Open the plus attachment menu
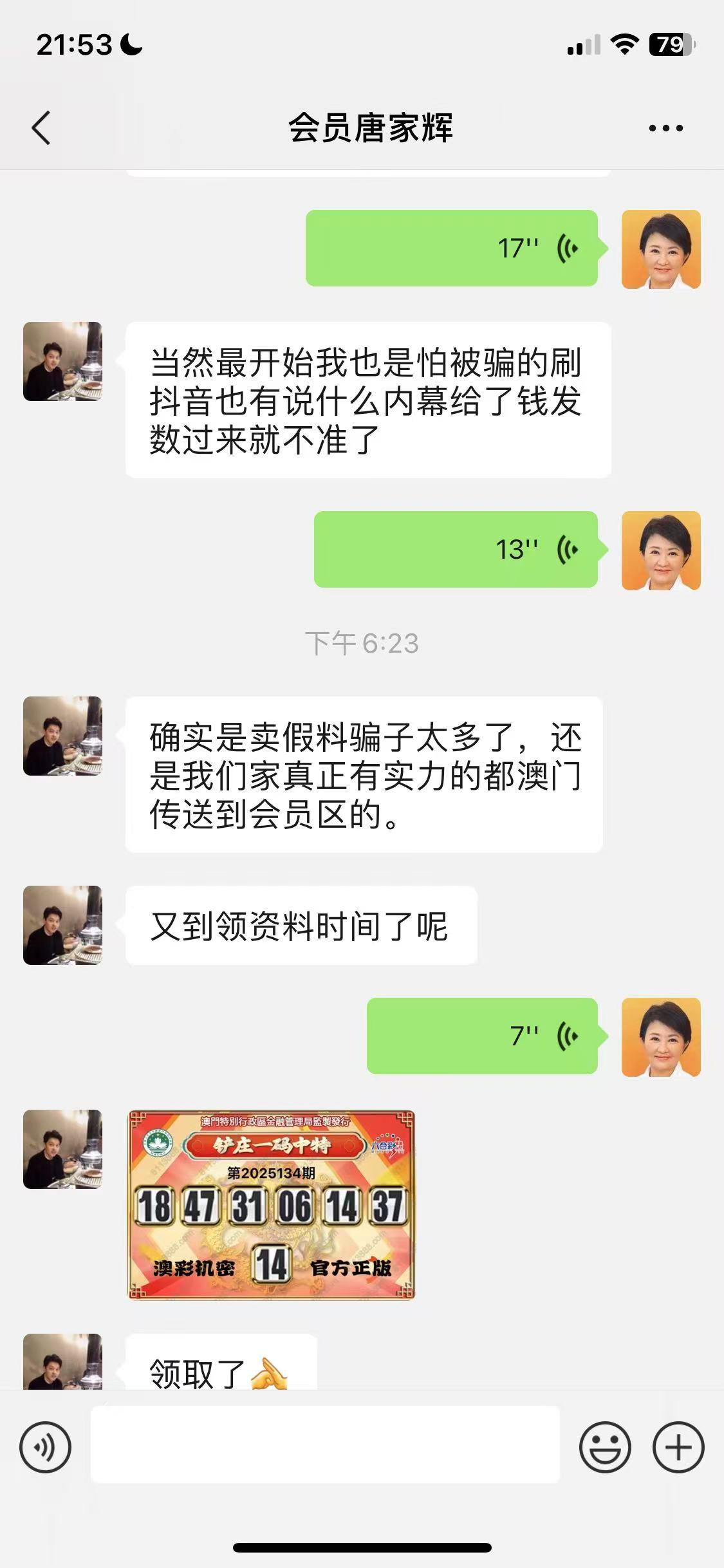The width and height of the screenshot is (724, 1568). (x=678, y=1447)
